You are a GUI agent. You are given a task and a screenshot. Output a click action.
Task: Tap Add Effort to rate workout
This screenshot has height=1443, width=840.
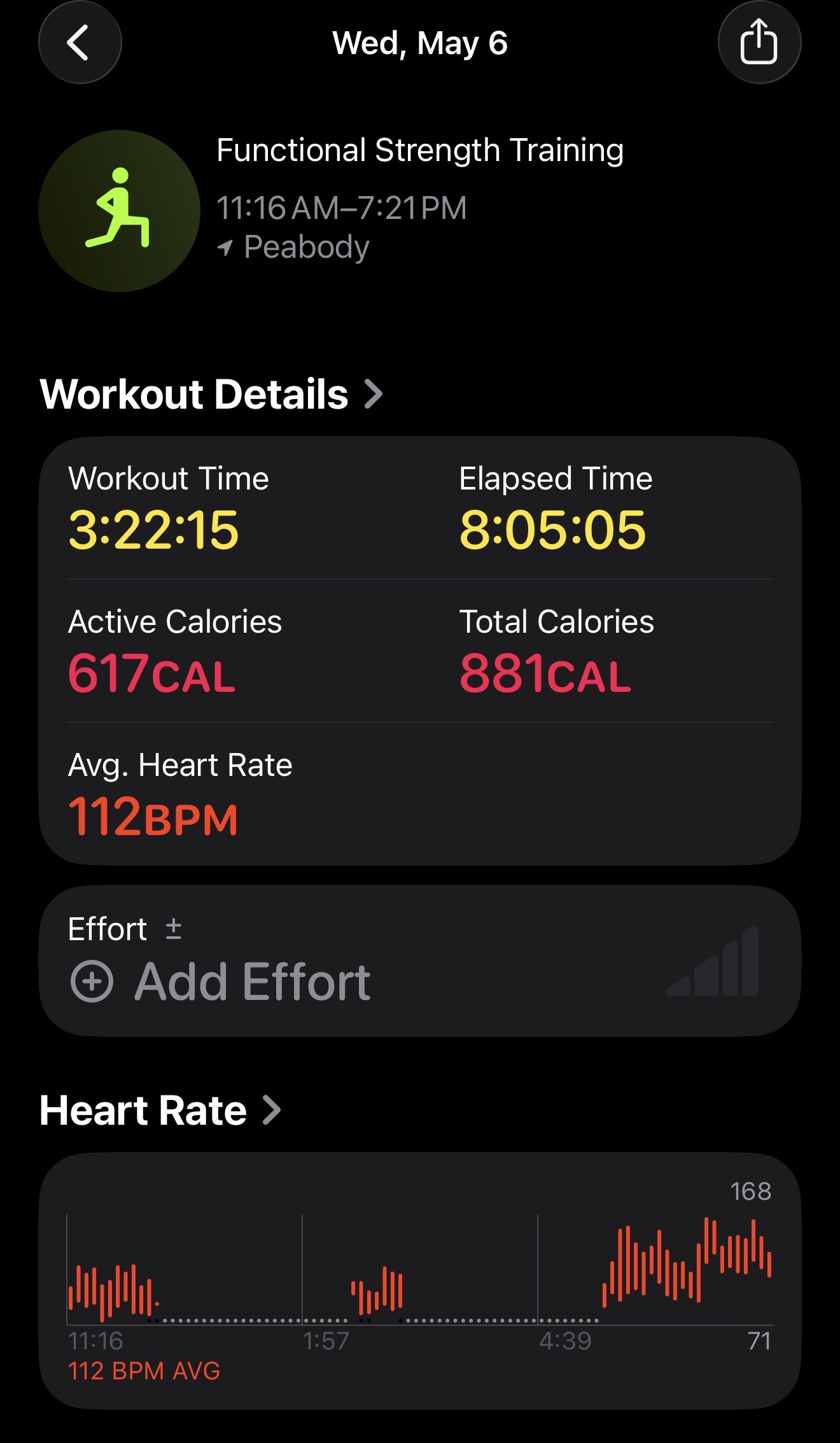(x=221, y=982)
